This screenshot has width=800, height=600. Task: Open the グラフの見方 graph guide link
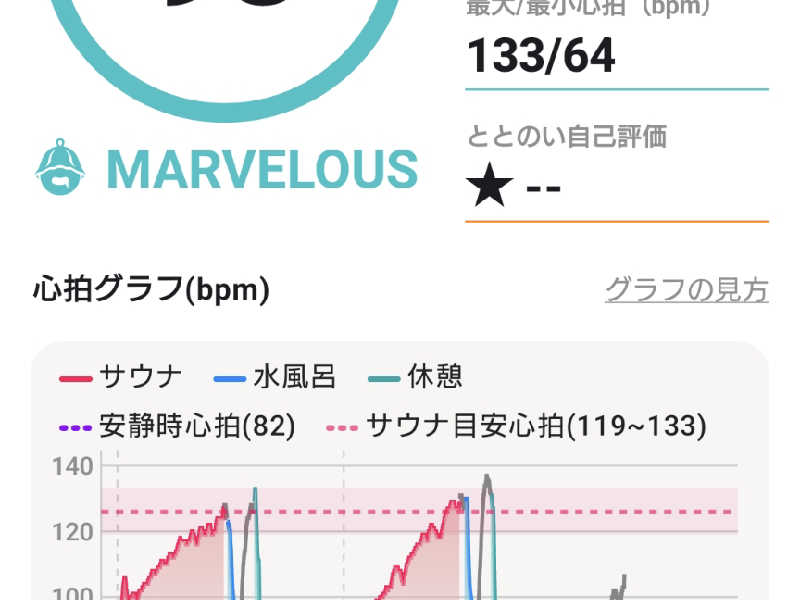click(686, 290)
